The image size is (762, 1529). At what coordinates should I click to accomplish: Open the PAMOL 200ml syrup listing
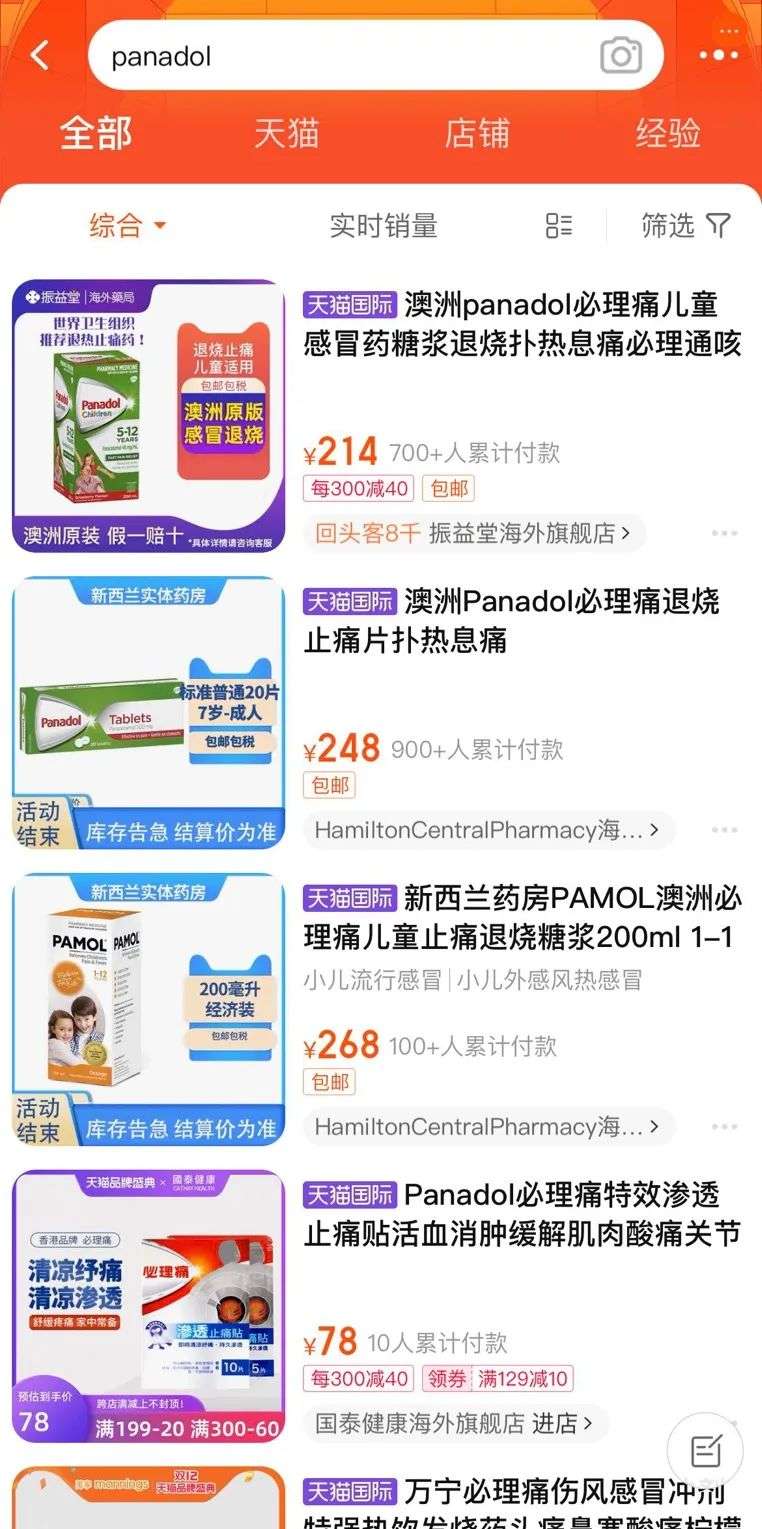click(x=520, y=917)
